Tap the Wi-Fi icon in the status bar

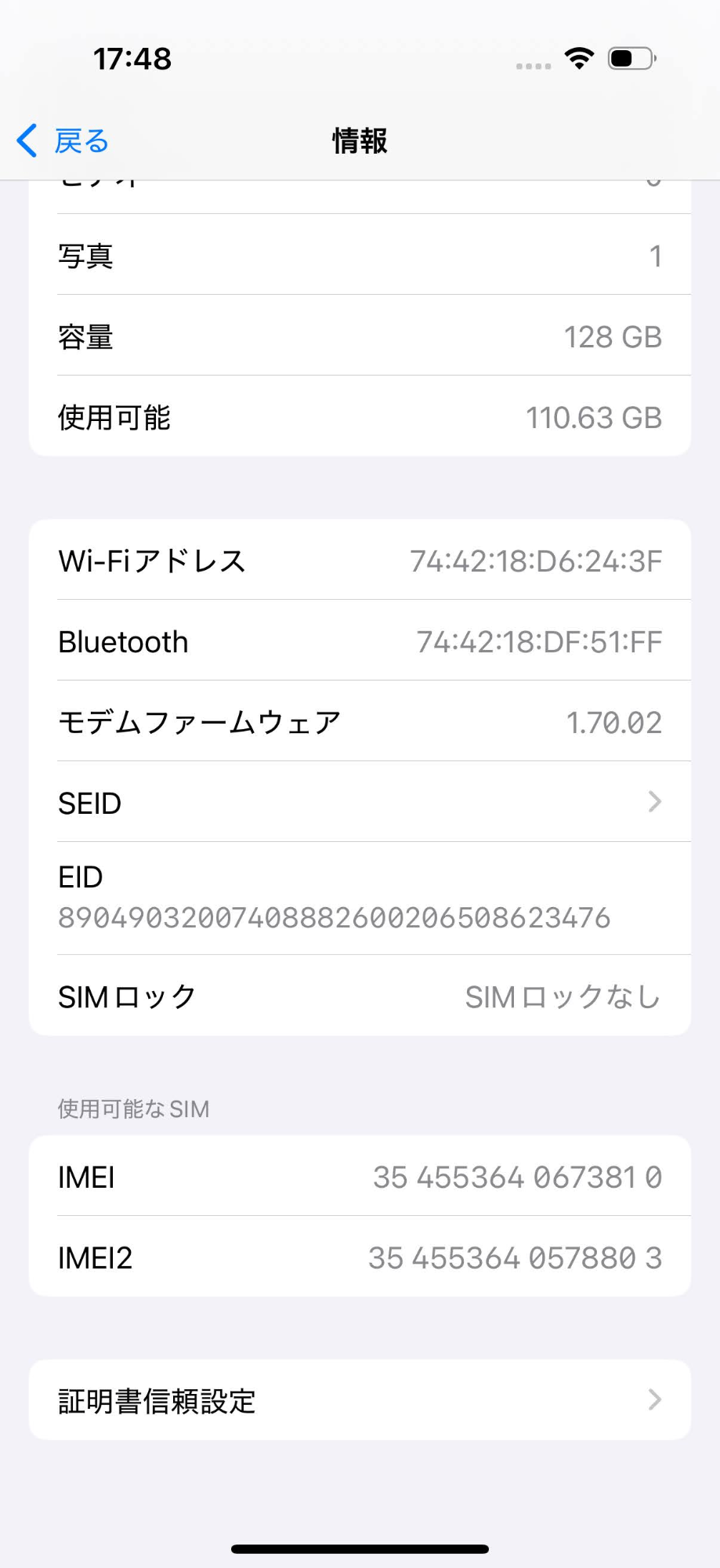coord(579,58)
